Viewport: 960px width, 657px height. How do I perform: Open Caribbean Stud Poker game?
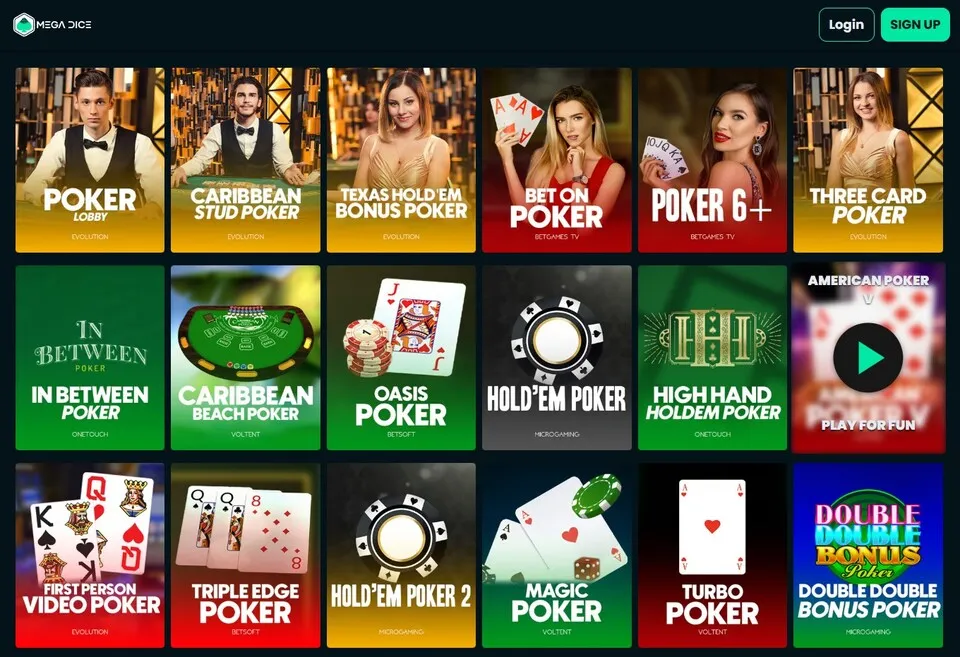(x=245, y=160)
